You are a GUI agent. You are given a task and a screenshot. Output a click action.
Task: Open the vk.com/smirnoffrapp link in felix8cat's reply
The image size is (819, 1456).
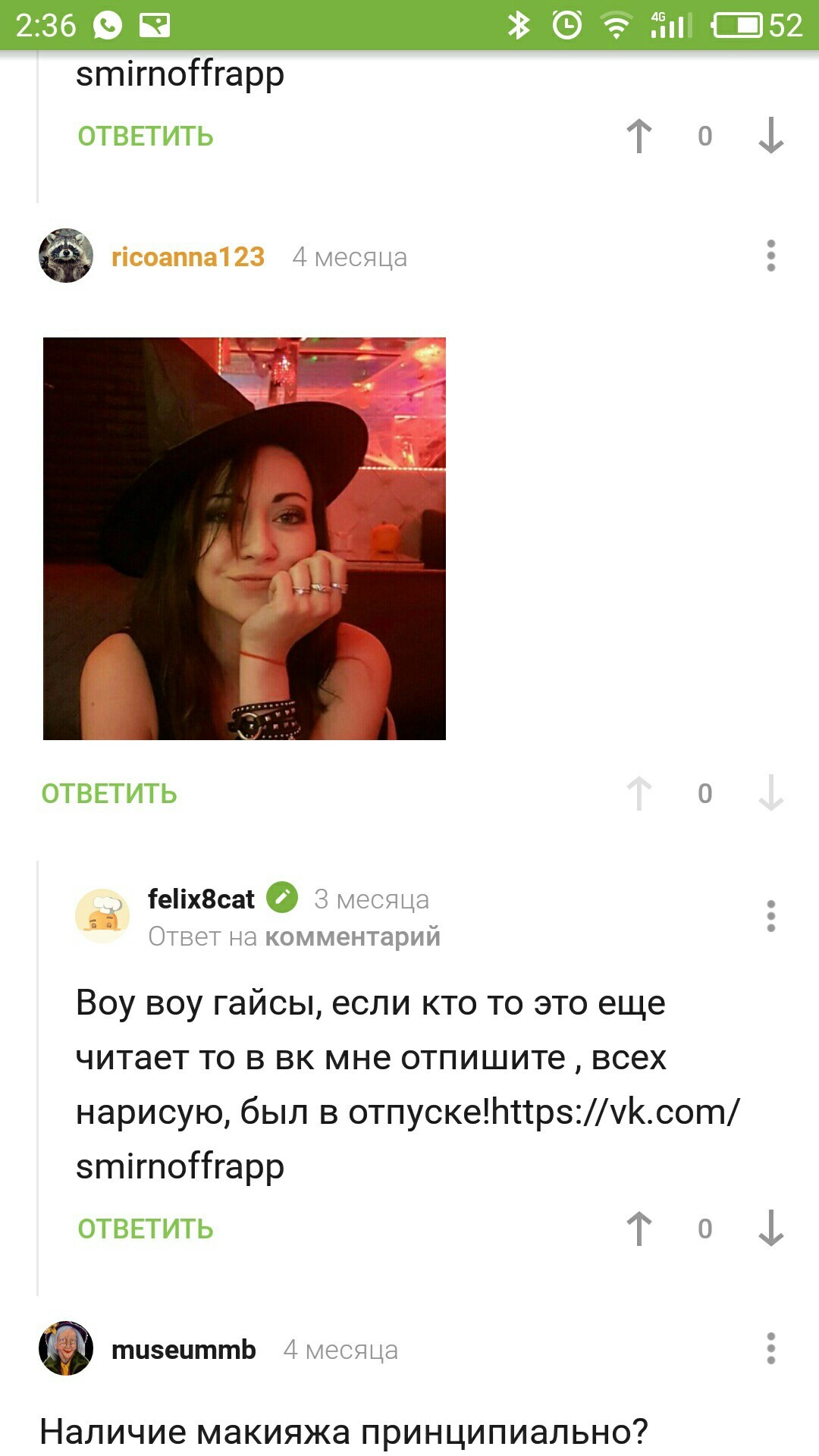[614, 1112]
